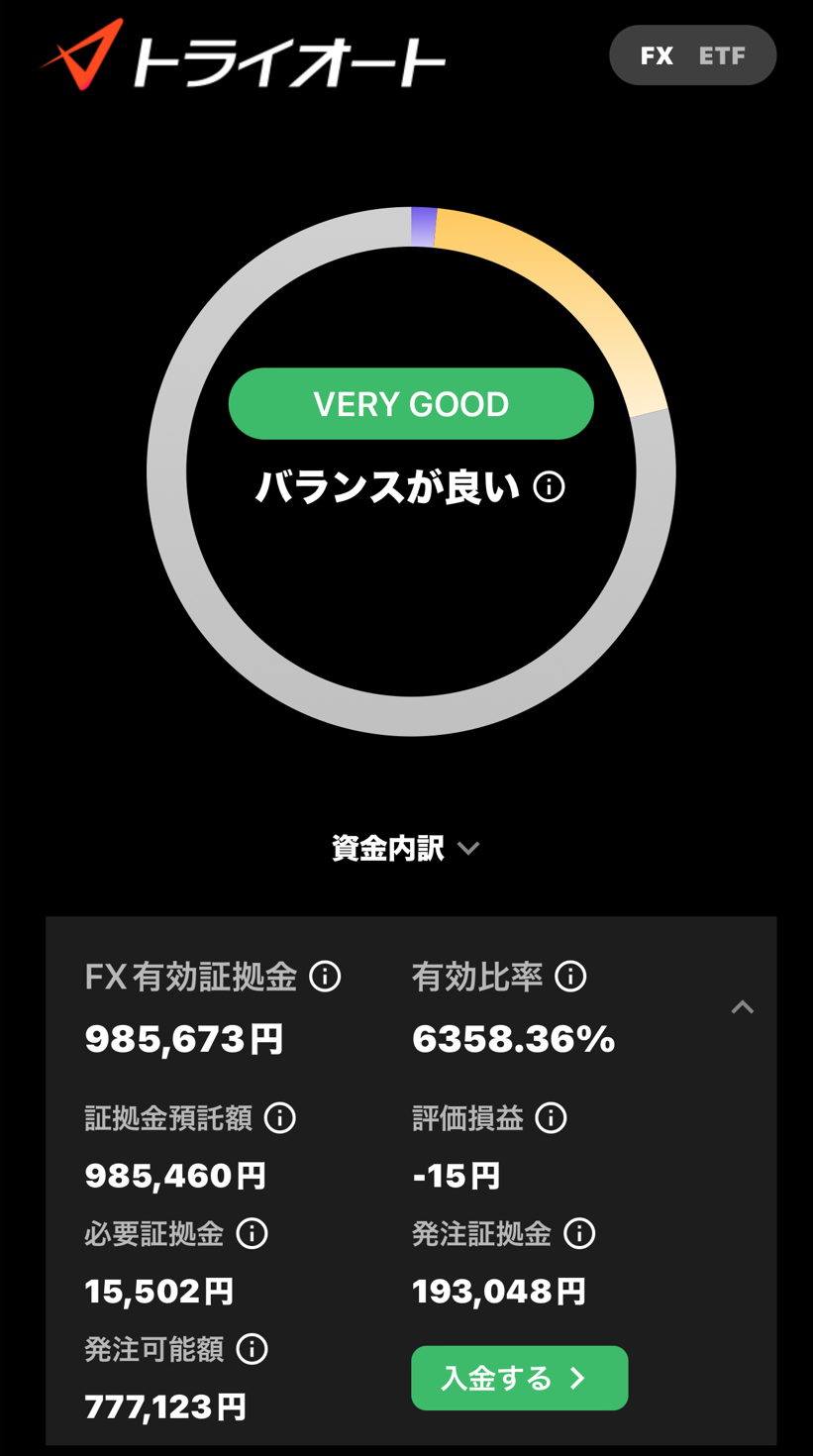Tap the 入金する deposit button
The height and width of the screenshot is (1456, 813).
(x=519, y=1378)
